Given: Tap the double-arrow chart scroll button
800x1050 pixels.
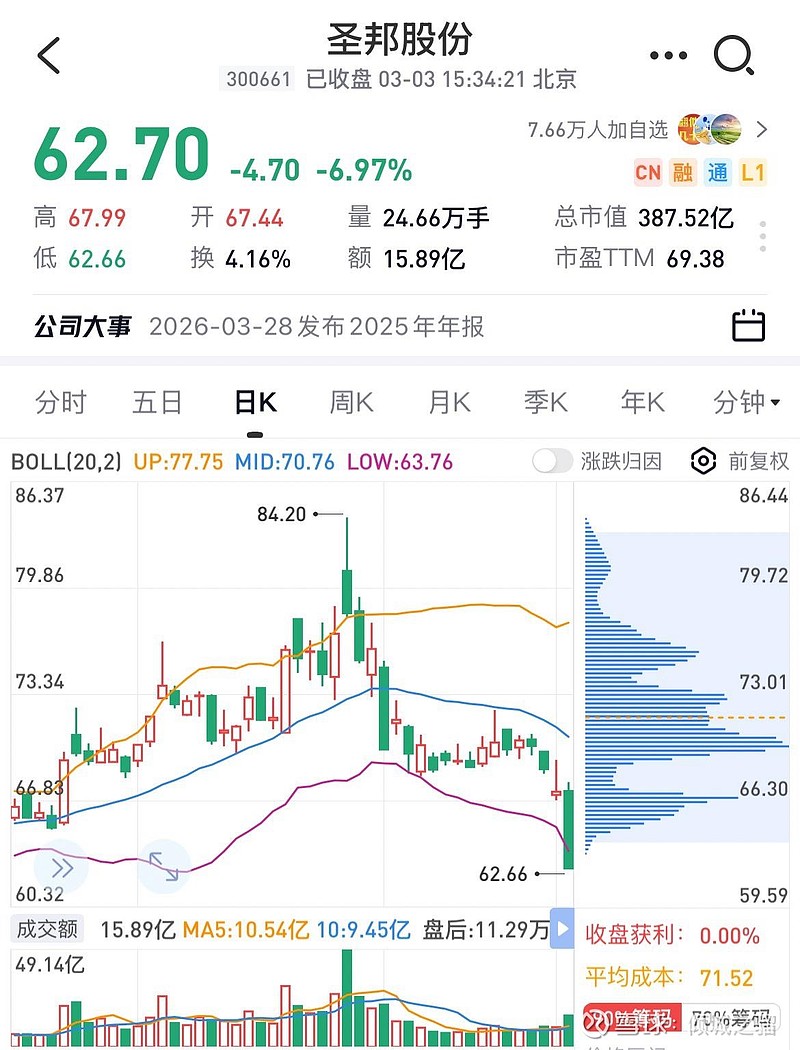Looking at the screenshot, I should [62, 867].
